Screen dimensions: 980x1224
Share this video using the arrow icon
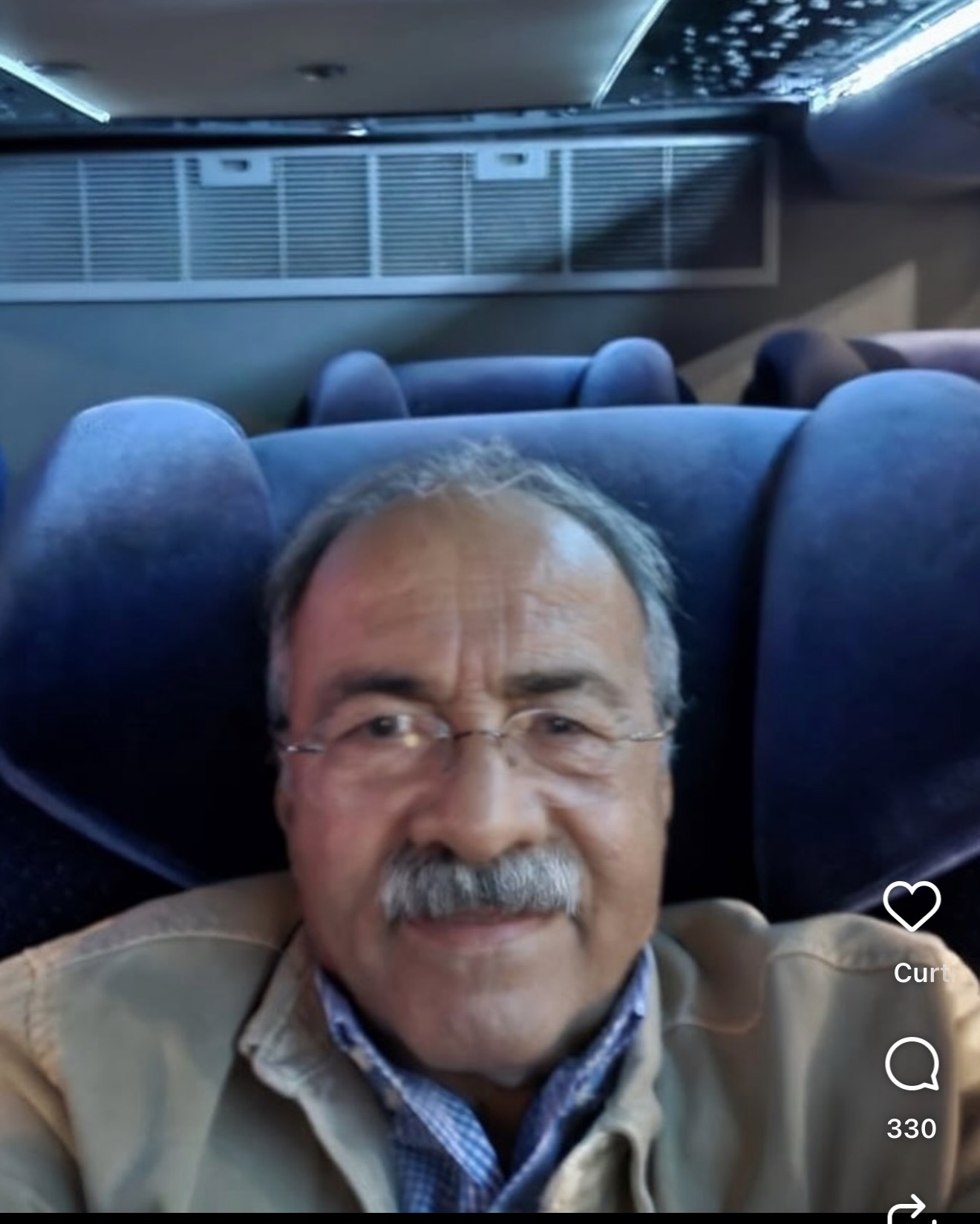[x=909, y=1210]
